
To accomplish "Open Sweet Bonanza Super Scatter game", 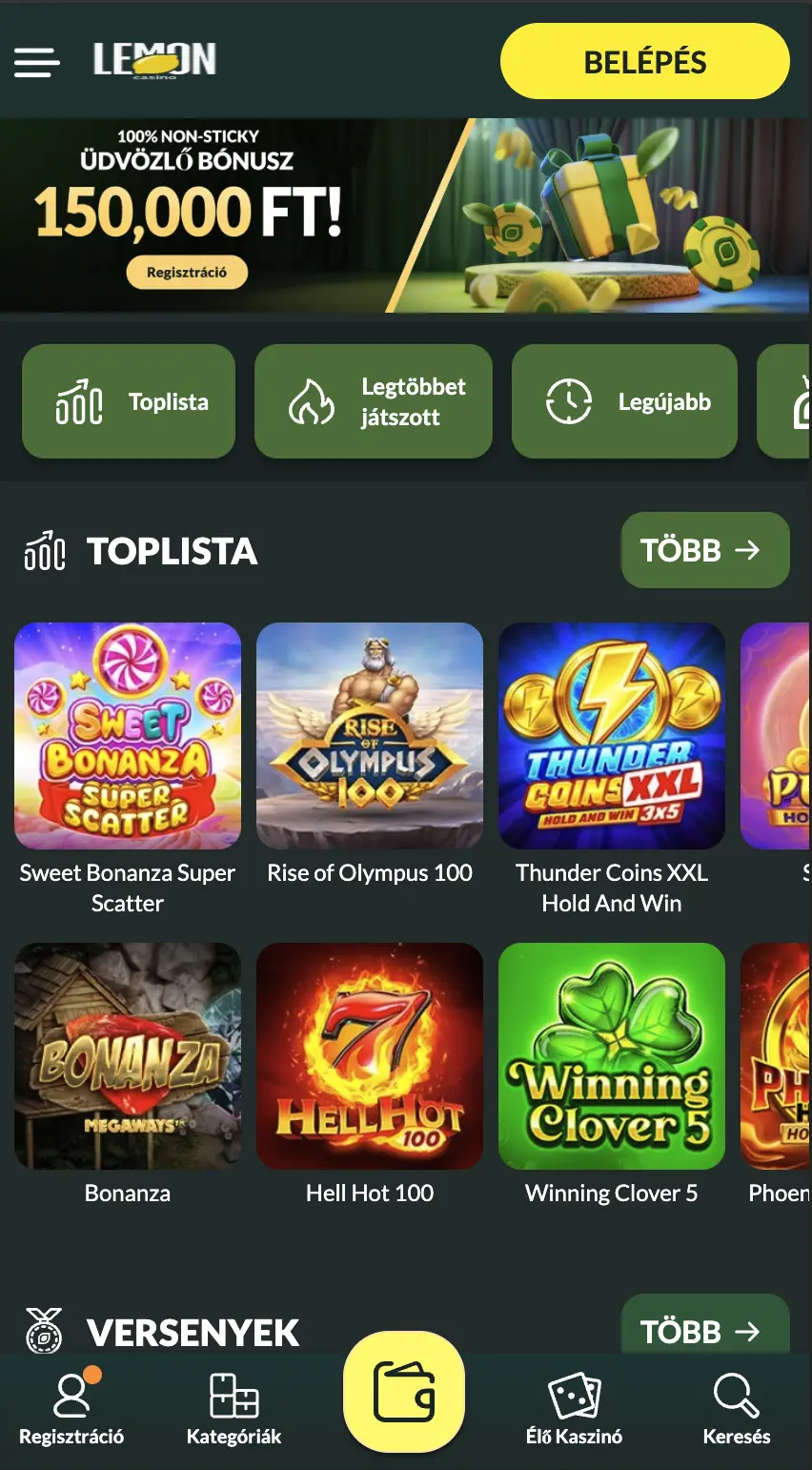I will point(128,736).
